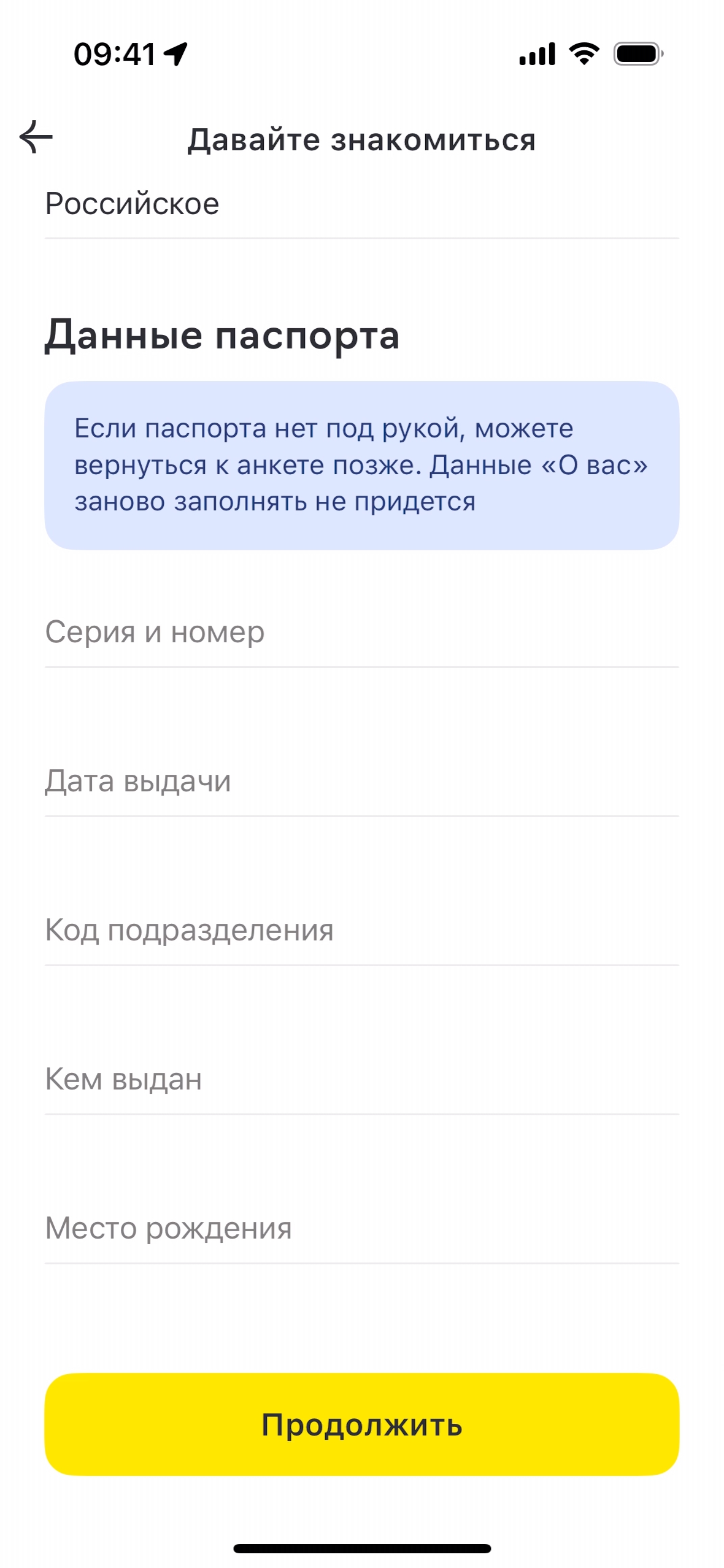The width and height of the screenshot is (724, 1568).
Task: Enter the Кем выдан field
Action: click(361, 1080)
